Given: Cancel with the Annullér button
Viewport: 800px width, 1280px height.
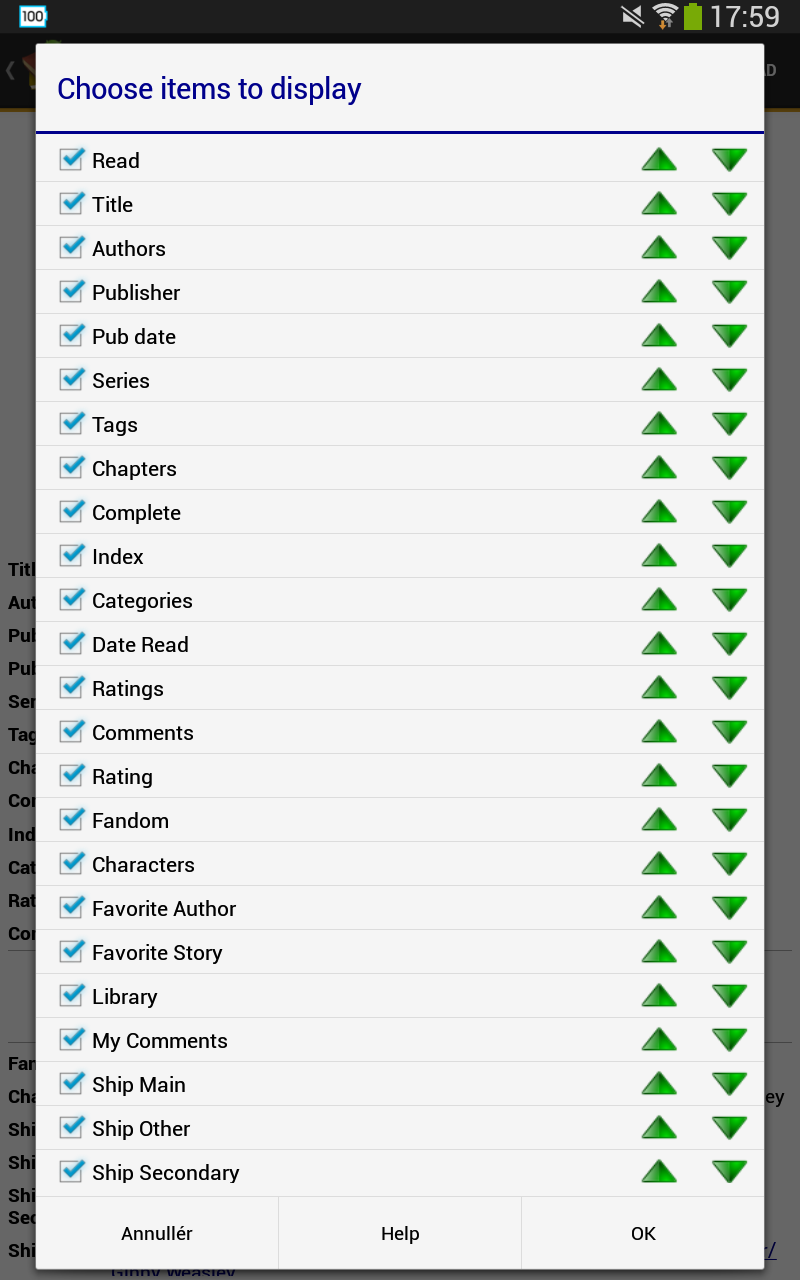Looking at the screenshot, I should tap(157, 1233).
